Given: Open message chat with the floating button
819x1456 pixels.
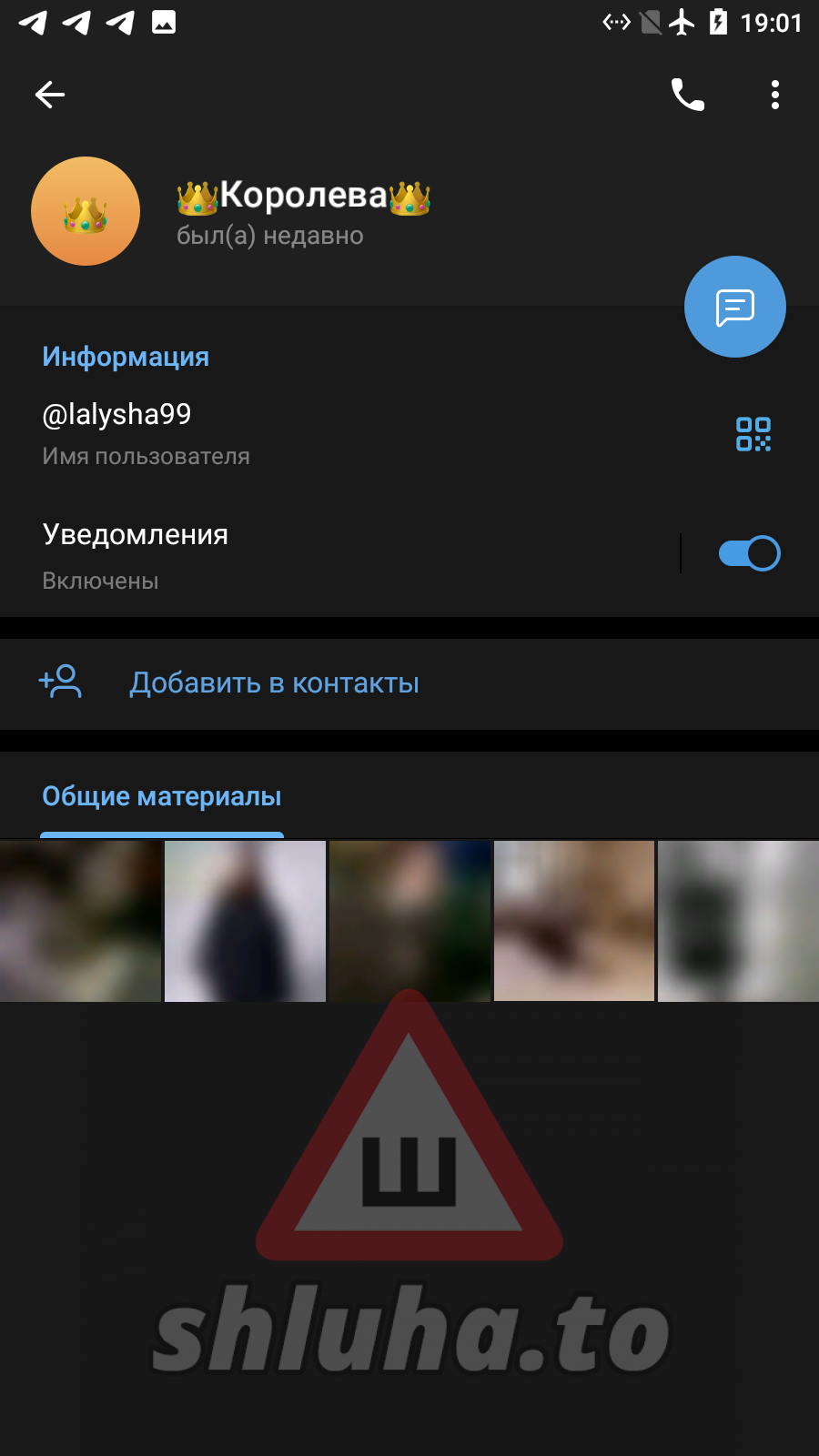Looking at the screenshot, I should [x=734, y=307].
